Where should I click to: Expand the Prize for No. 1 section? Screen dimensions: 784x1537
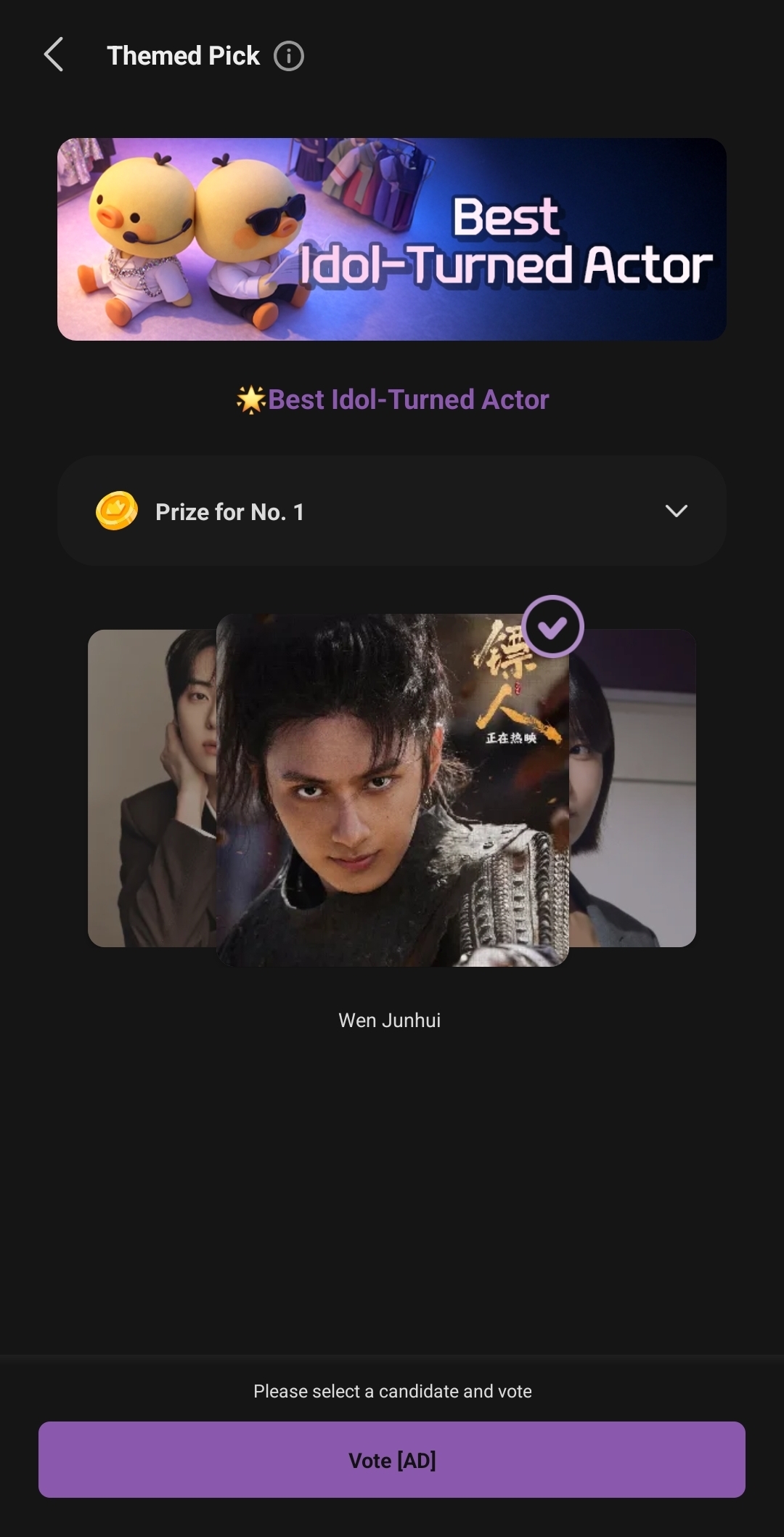(392, 511)
